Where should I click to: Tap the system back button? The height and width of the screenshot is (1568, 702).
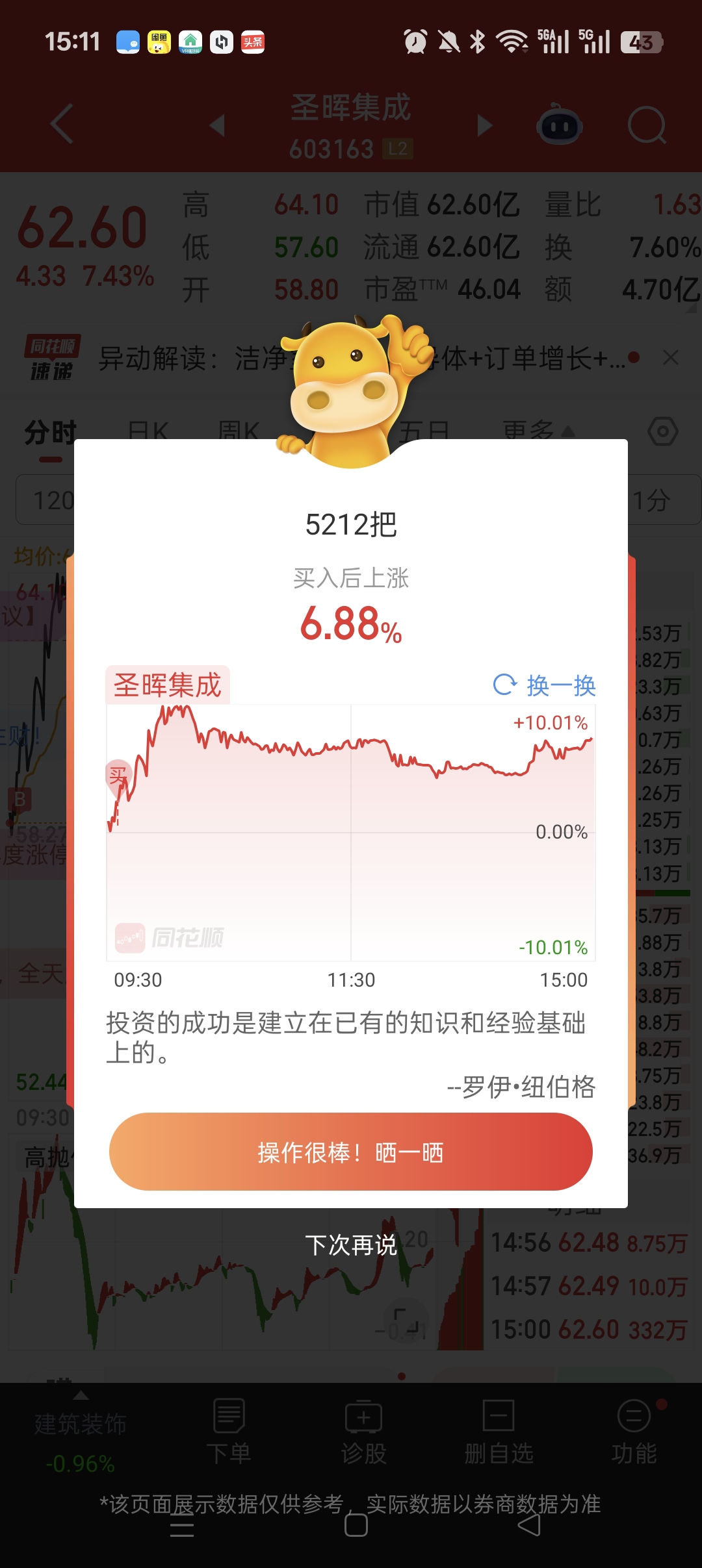pyautogui.click(x=528, y=1524)
